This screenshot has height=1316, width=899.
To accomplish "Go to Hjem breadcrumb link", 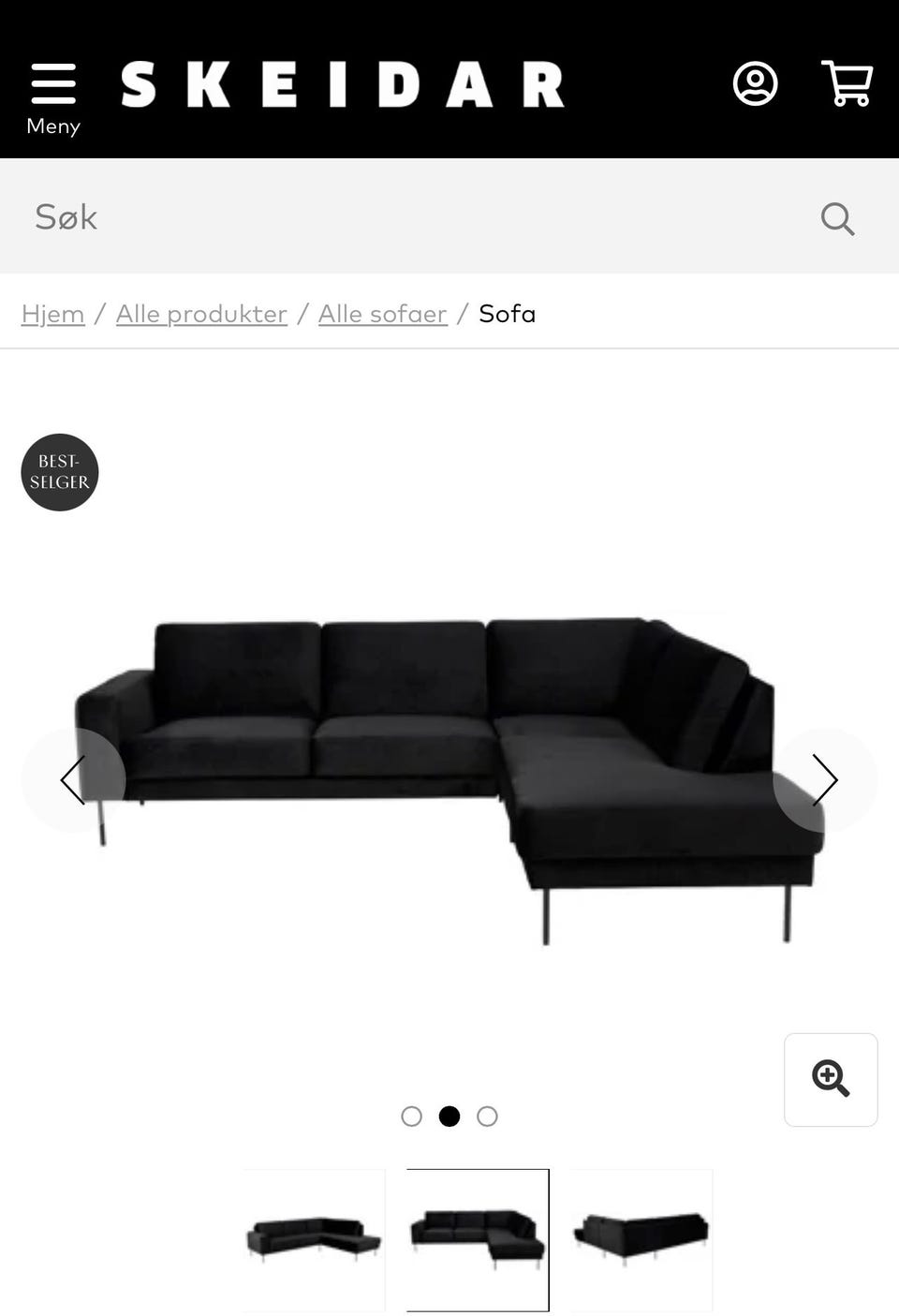I will point(53,314).
